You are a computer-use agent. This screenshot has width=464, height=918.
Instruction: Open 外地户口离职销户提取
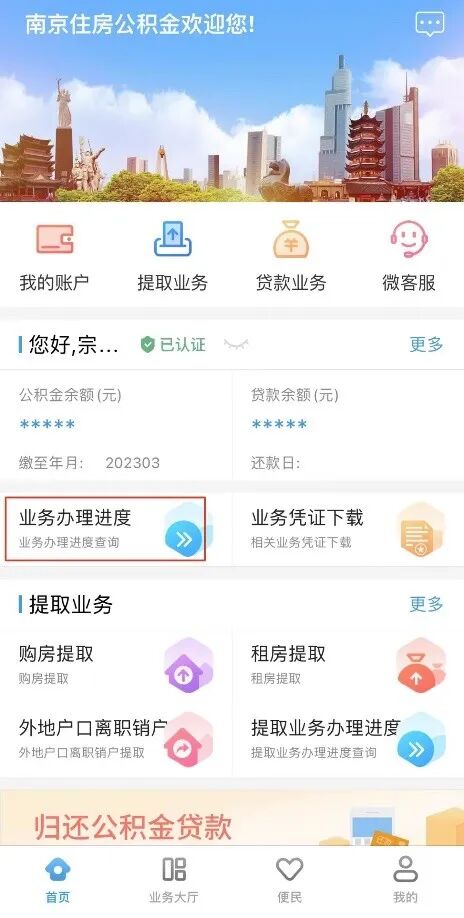tap(116, 739)
